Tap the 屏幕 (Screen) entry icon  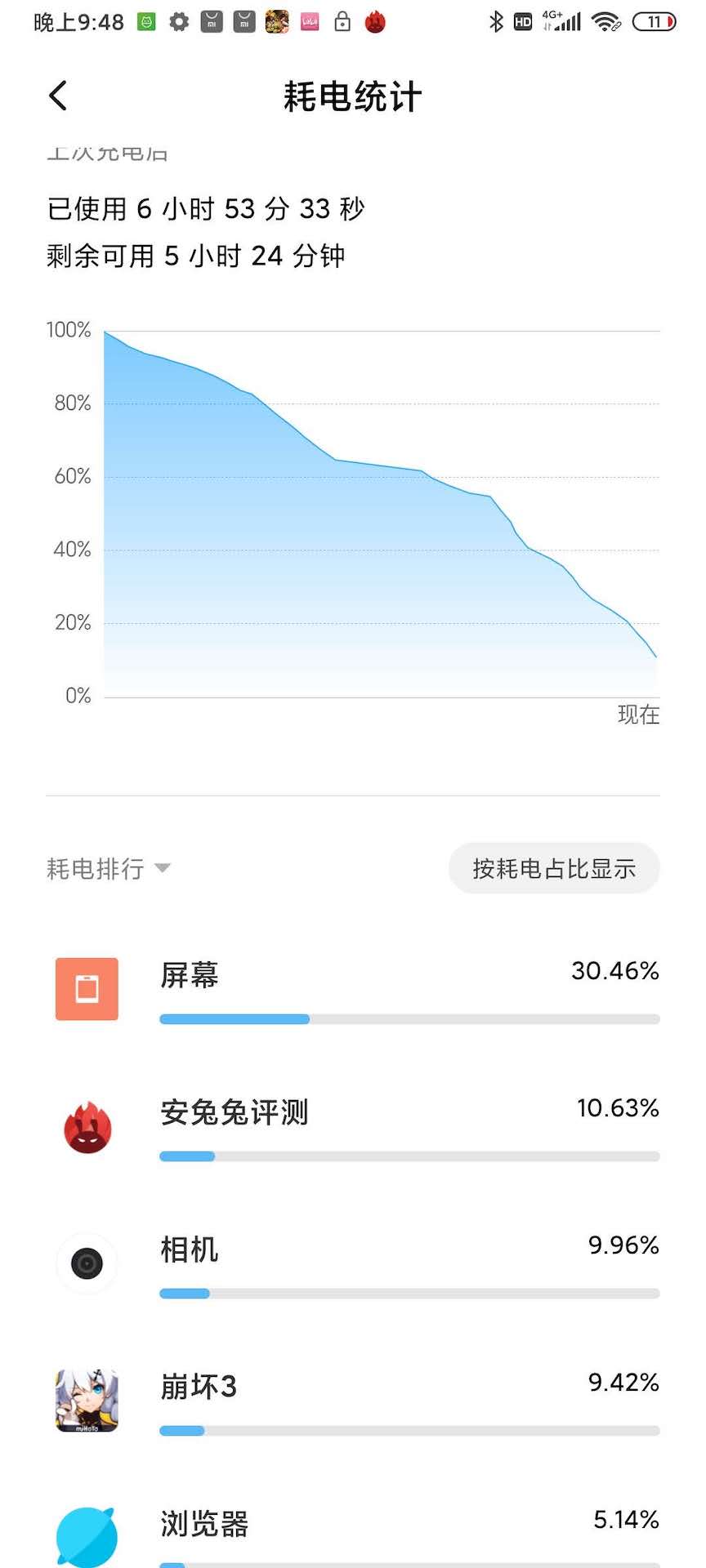[x=87, y=989]
